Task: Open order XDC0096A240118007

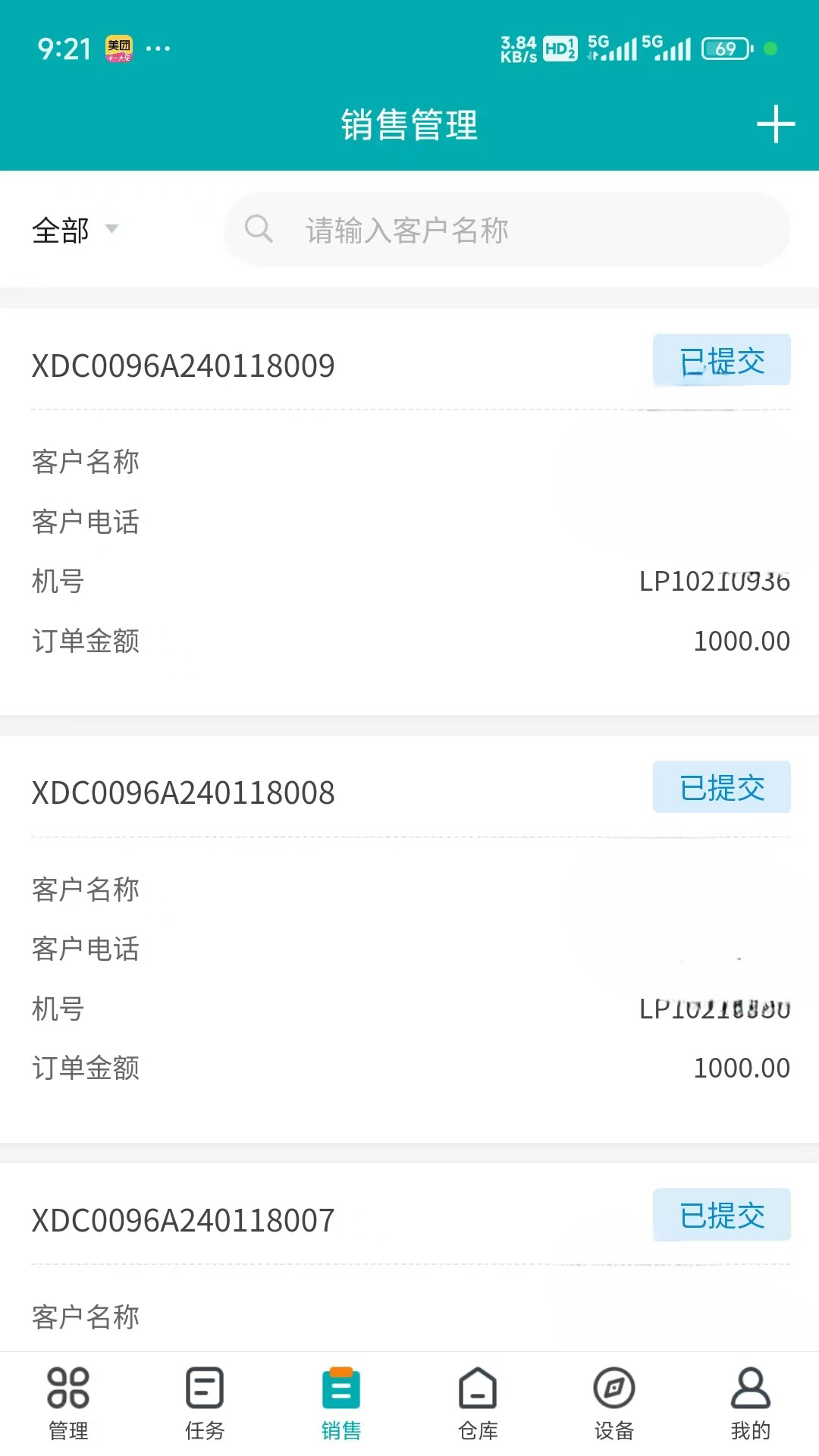Action: coord(183,1221)
